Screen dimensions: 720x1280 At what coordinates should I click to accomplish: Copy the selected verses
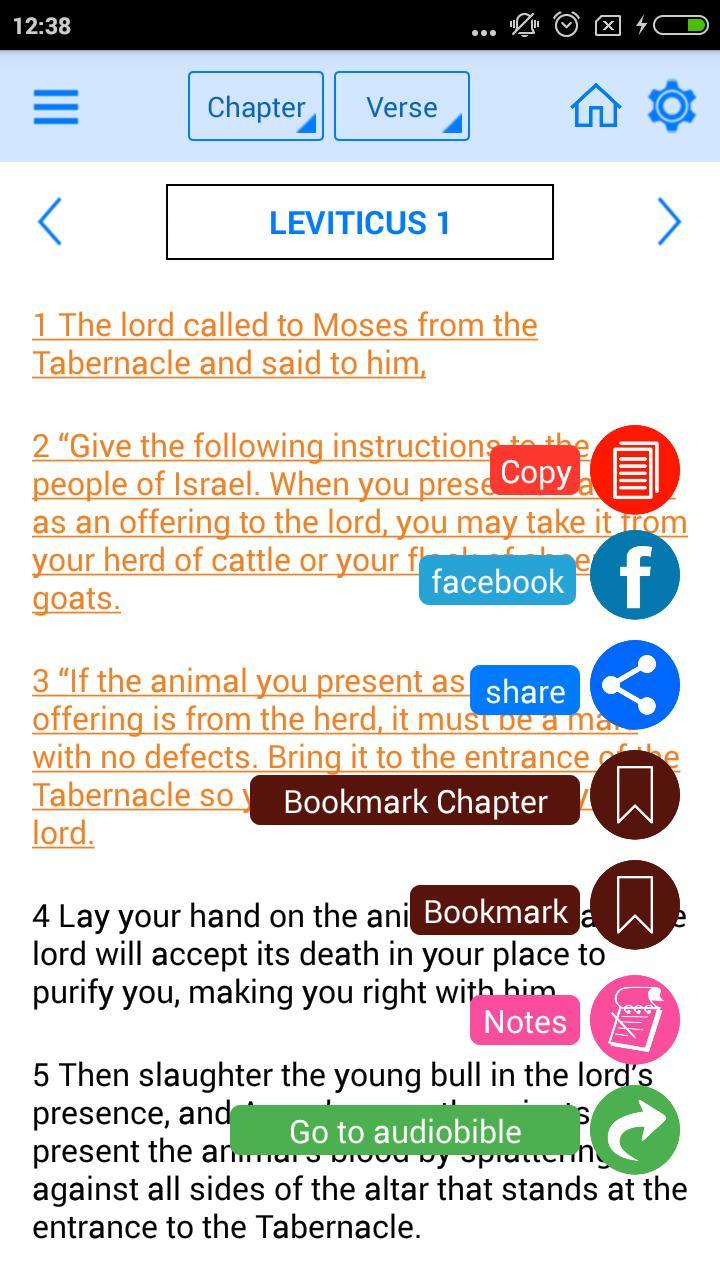coord(635,470)
